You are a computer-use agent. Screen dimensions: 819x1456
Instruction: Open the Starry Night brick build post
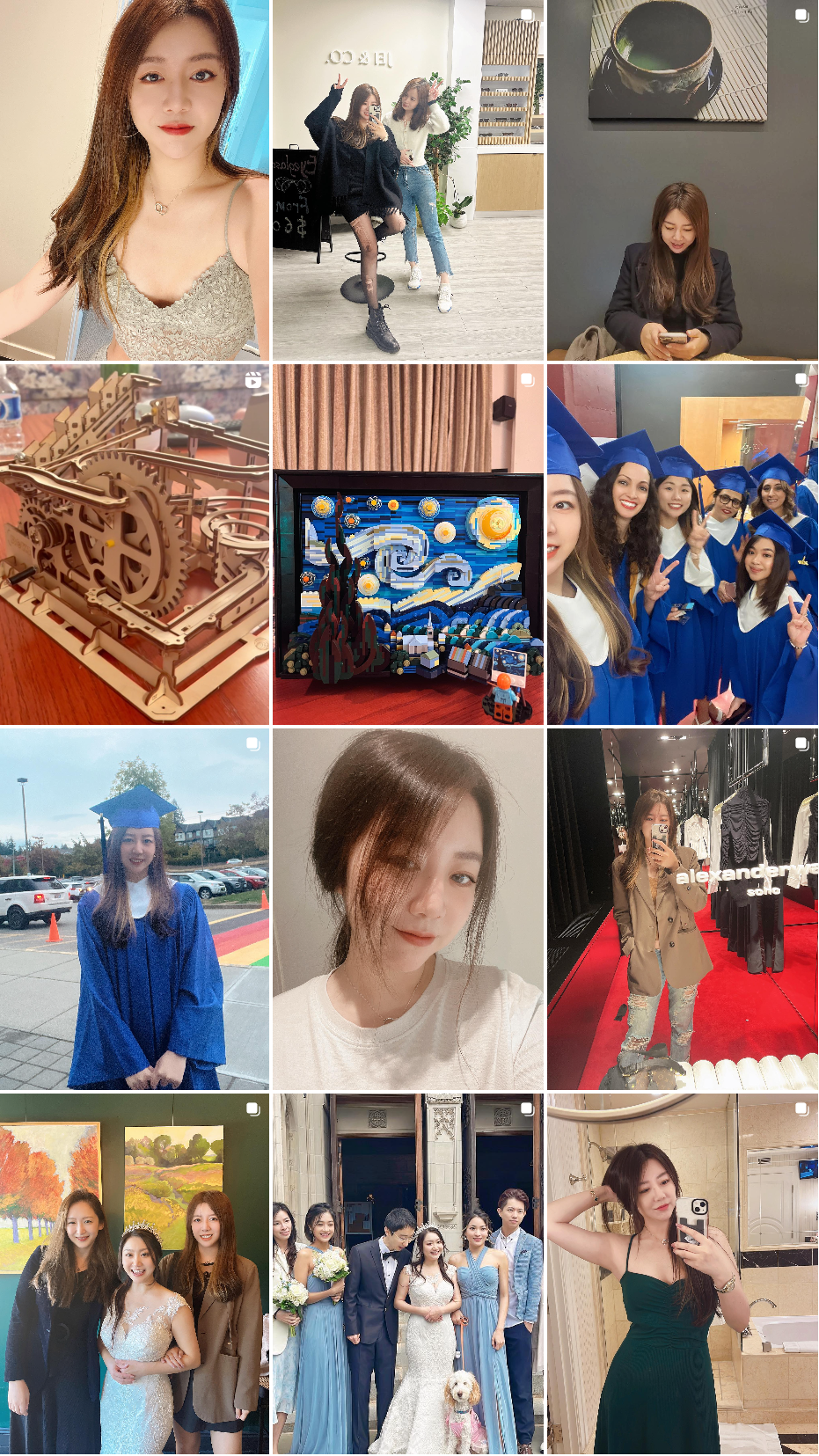[408, 545]
